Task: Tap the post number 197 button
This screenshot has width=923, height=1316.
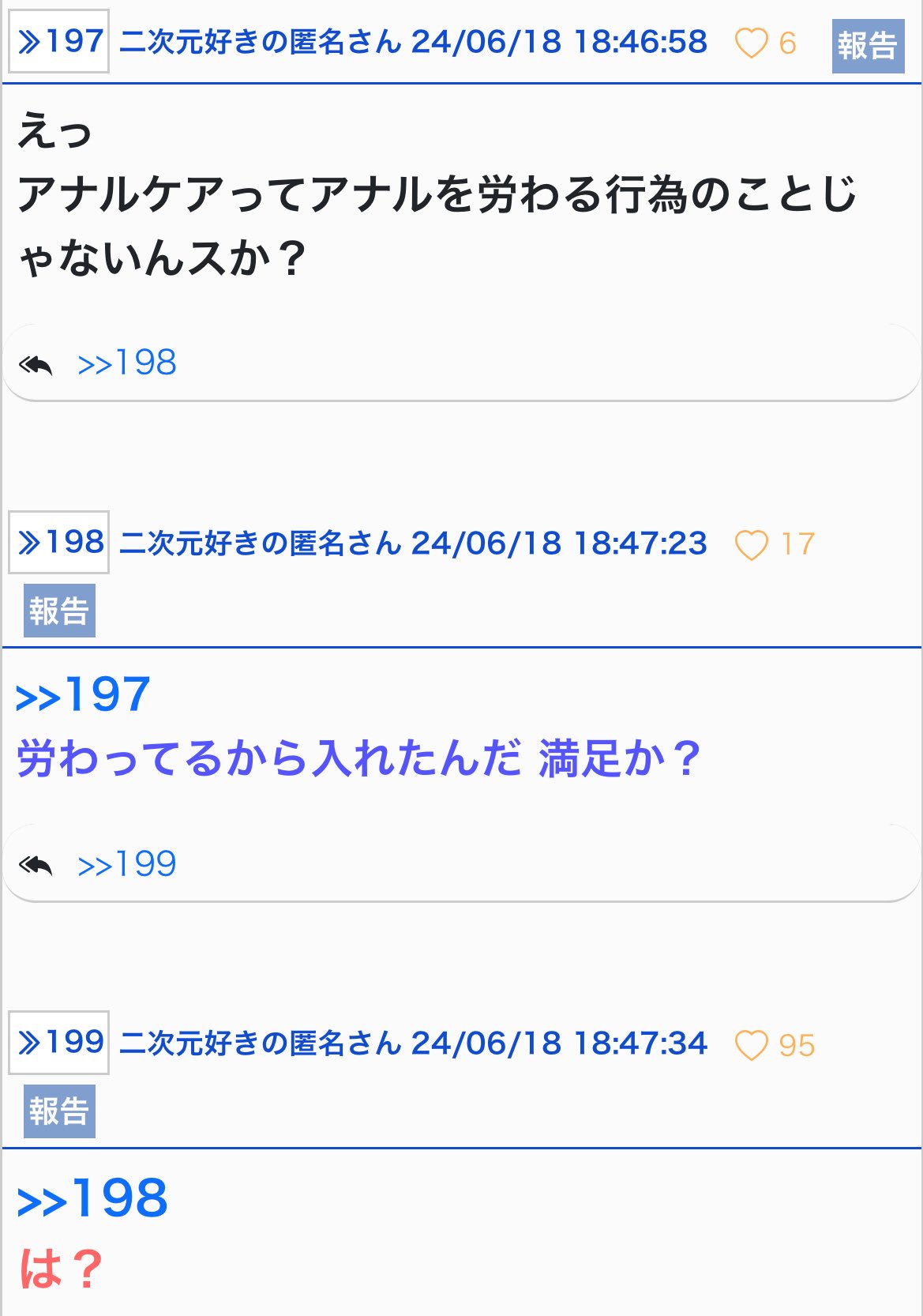Action: pos(59,42)
